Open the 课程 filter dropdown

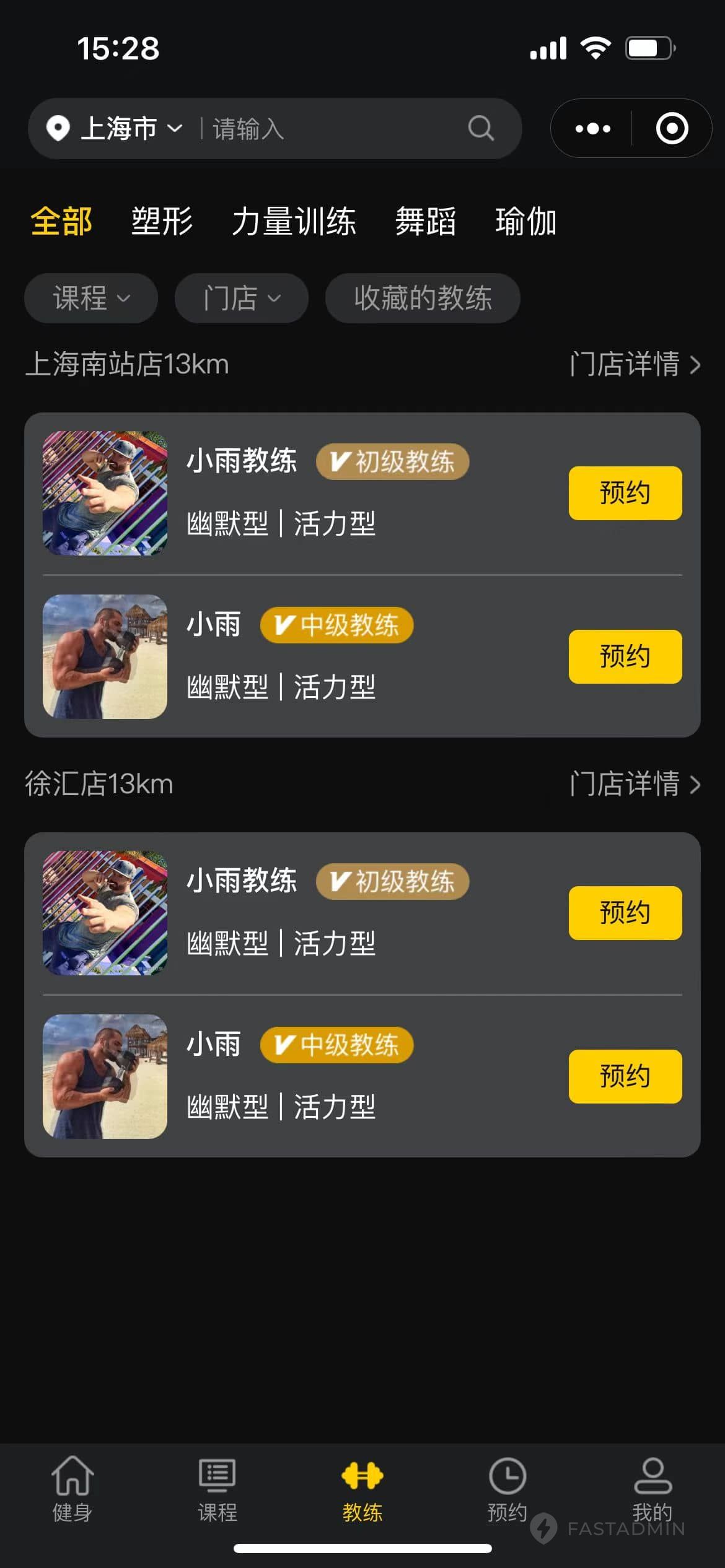coord(90,298)
